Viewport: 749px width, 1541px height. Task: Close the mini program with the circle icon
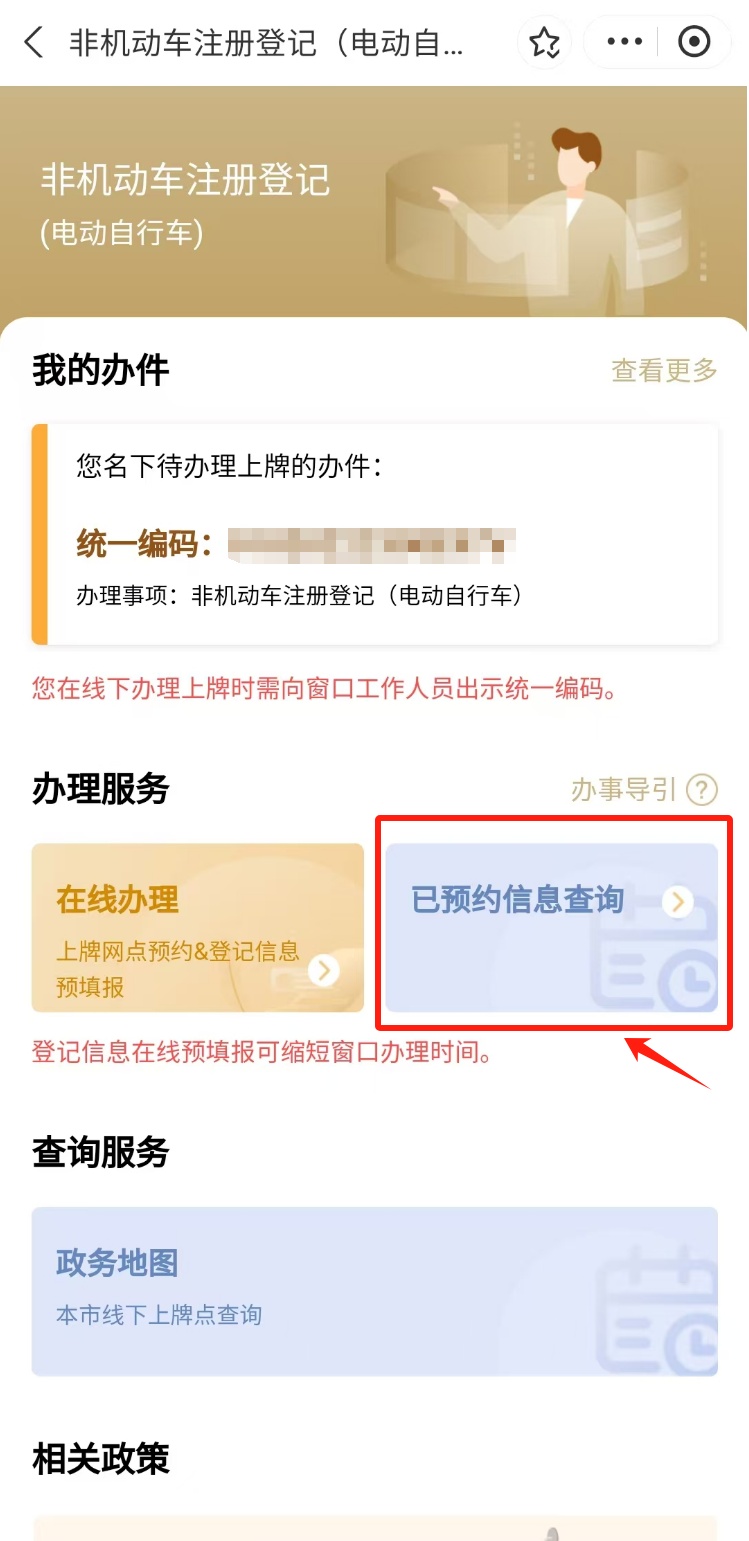(694, 42)
